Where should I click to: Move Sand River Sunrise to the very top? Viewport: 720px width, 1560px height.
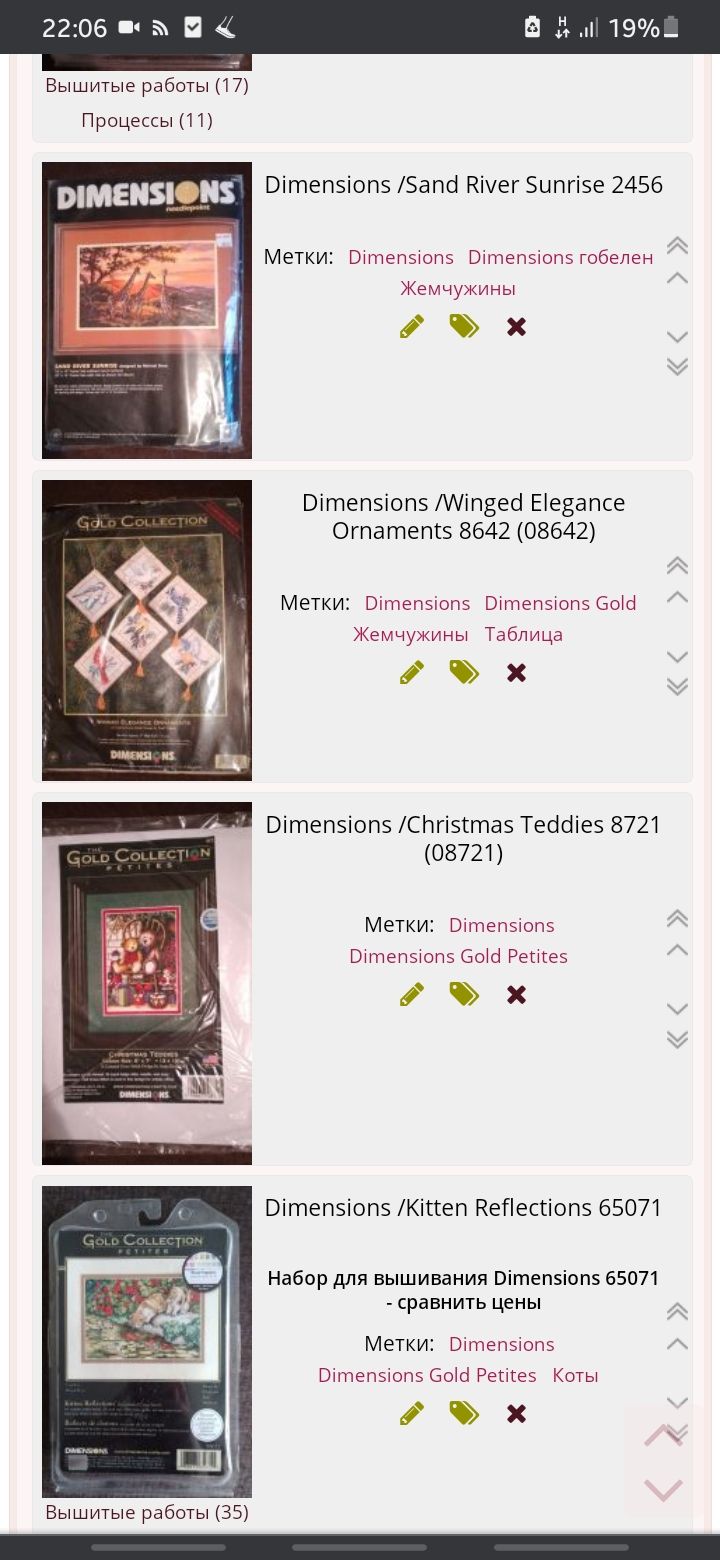pos(677,245)
